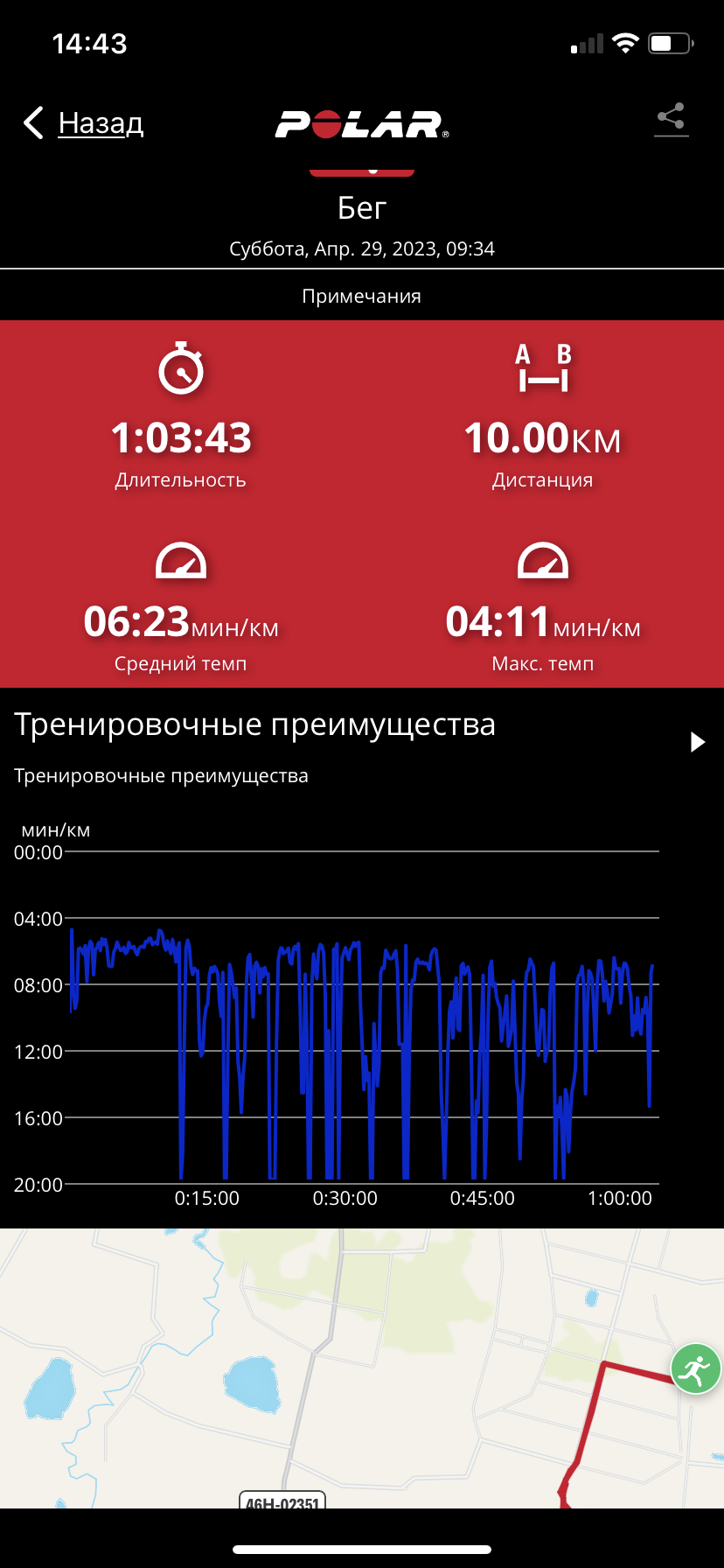
Task: Tap the green runner marker on map
Action: [696, 1368]
